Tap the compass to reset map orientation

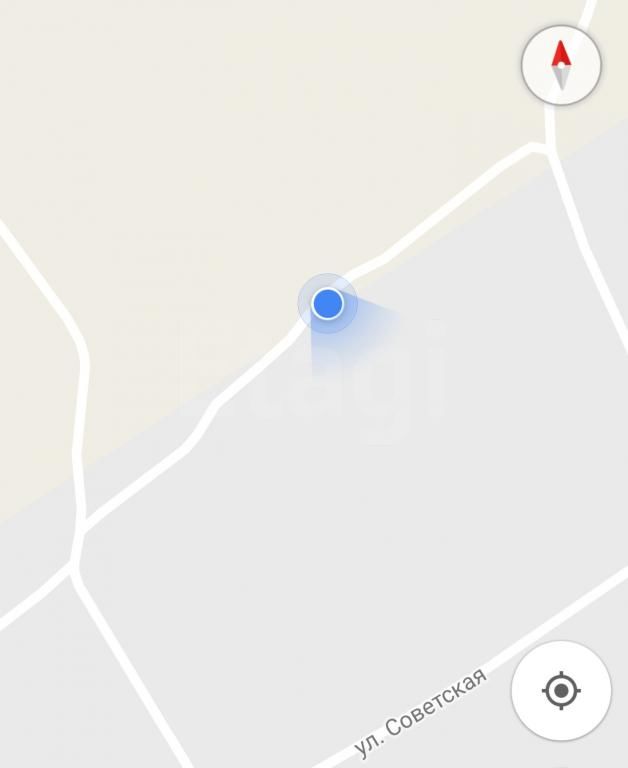tap(561, 65)
